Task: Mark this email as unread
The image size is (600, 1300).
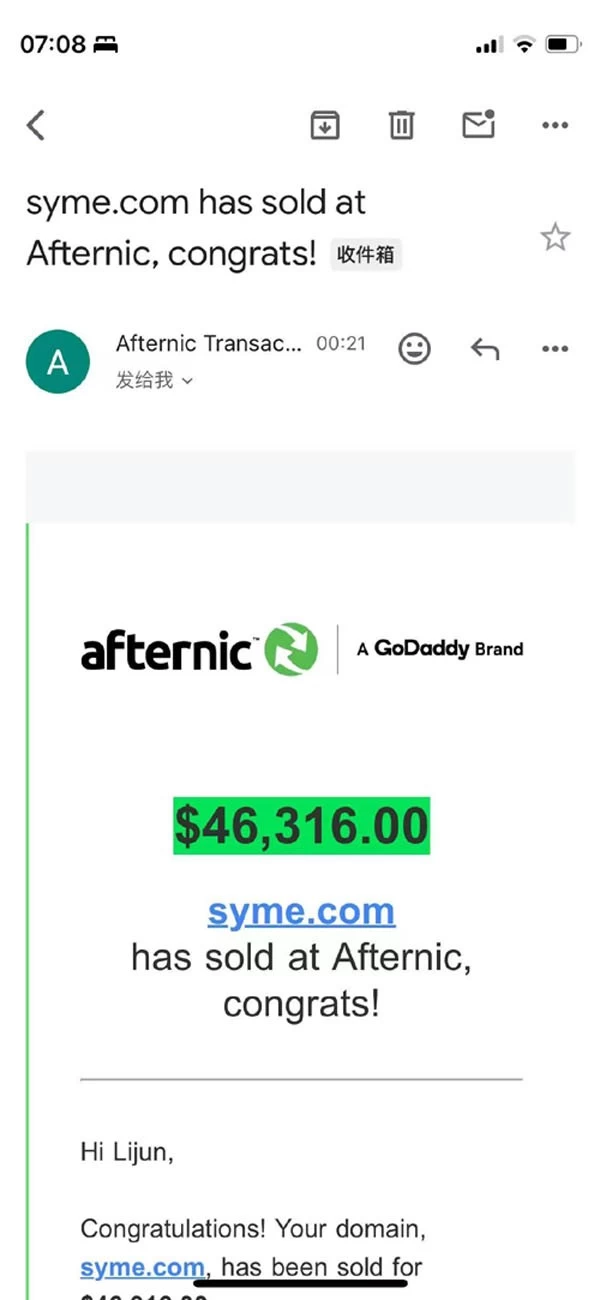Action: (x=478, y=126)
